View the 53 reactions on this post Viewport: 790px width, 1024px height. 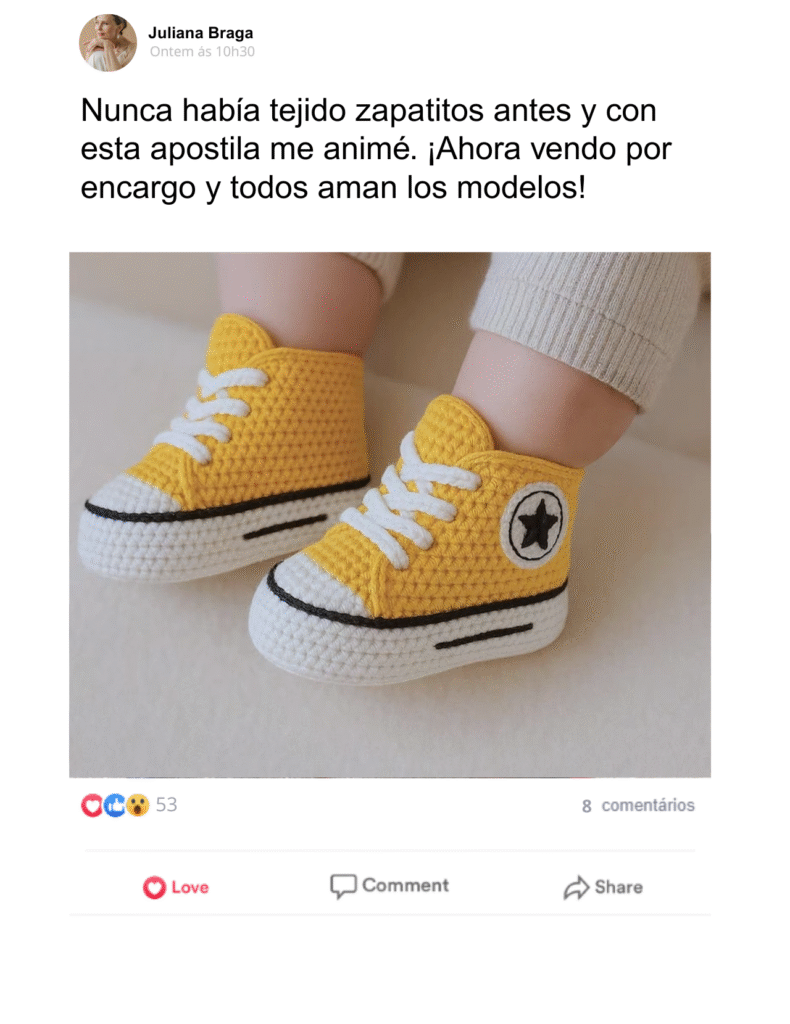coord(130,805)
